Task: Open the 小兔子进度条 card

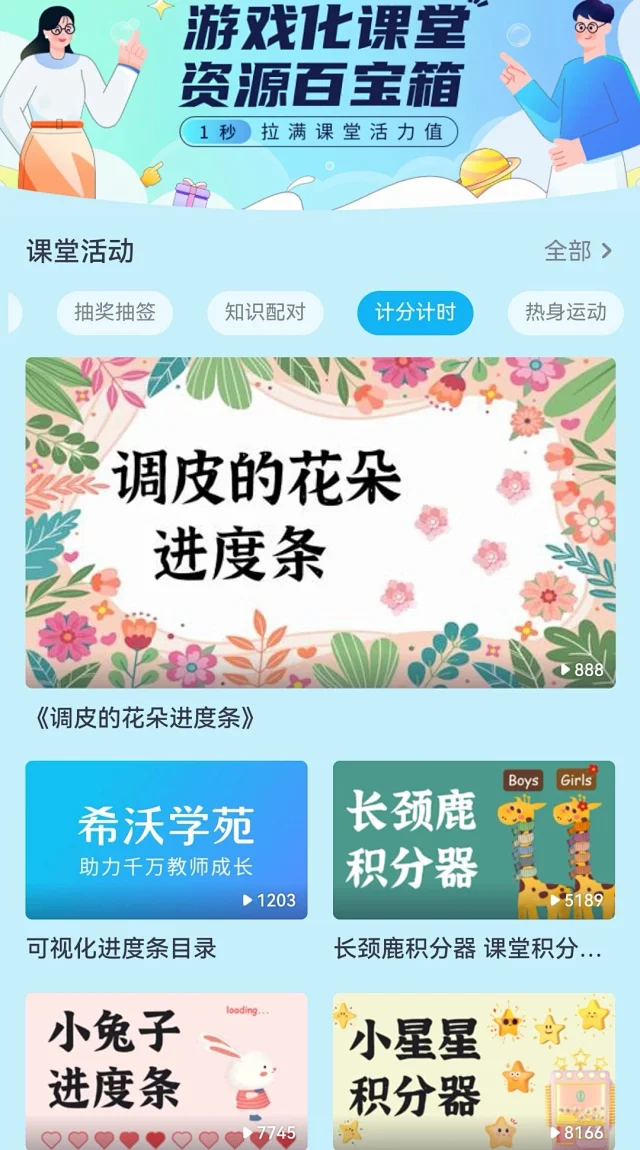Action: click(x=166, y=1070)
